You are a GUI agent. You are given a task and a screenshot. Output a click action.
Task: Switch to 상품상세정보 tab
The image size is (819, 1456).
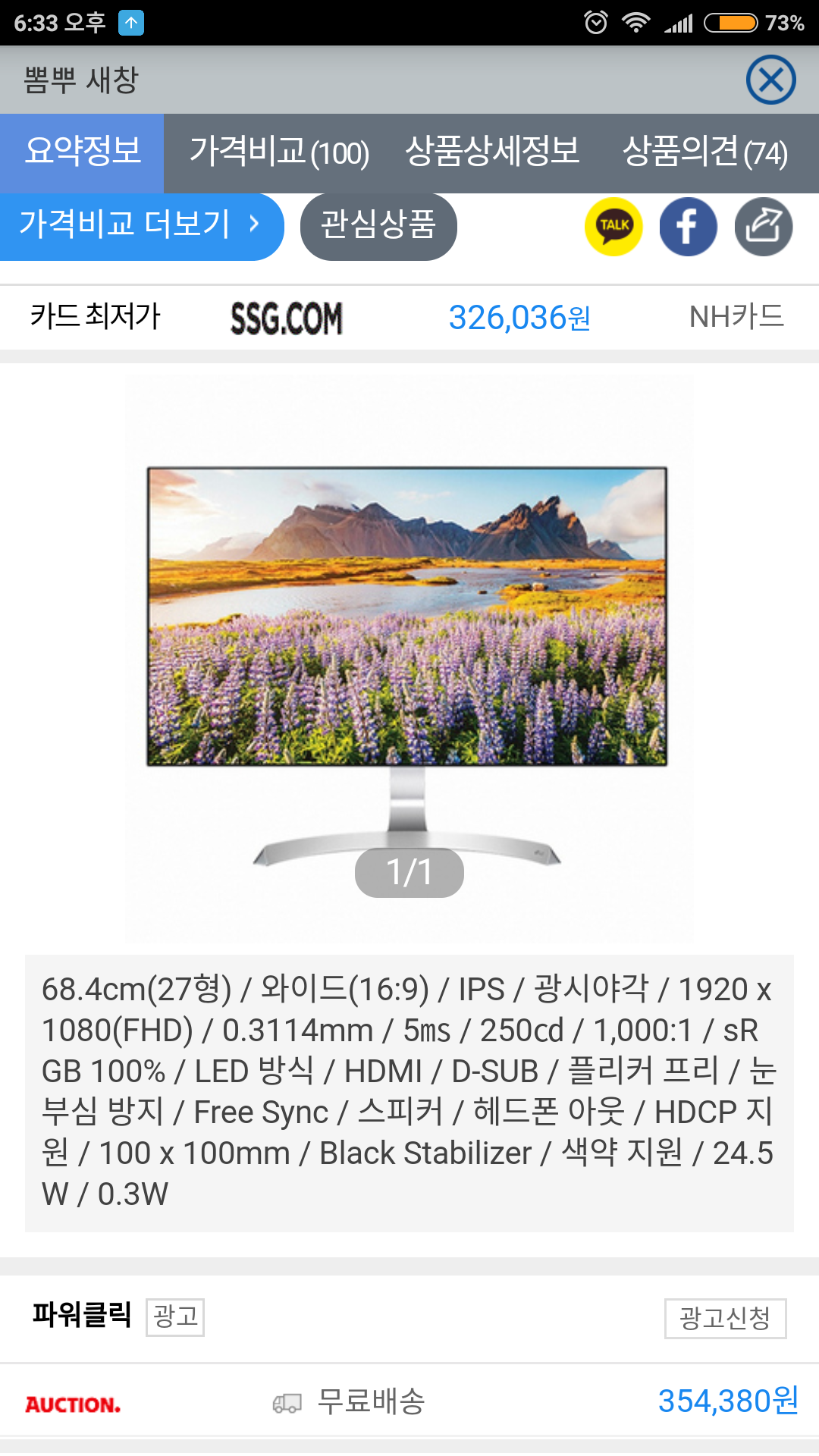[492, 153]
